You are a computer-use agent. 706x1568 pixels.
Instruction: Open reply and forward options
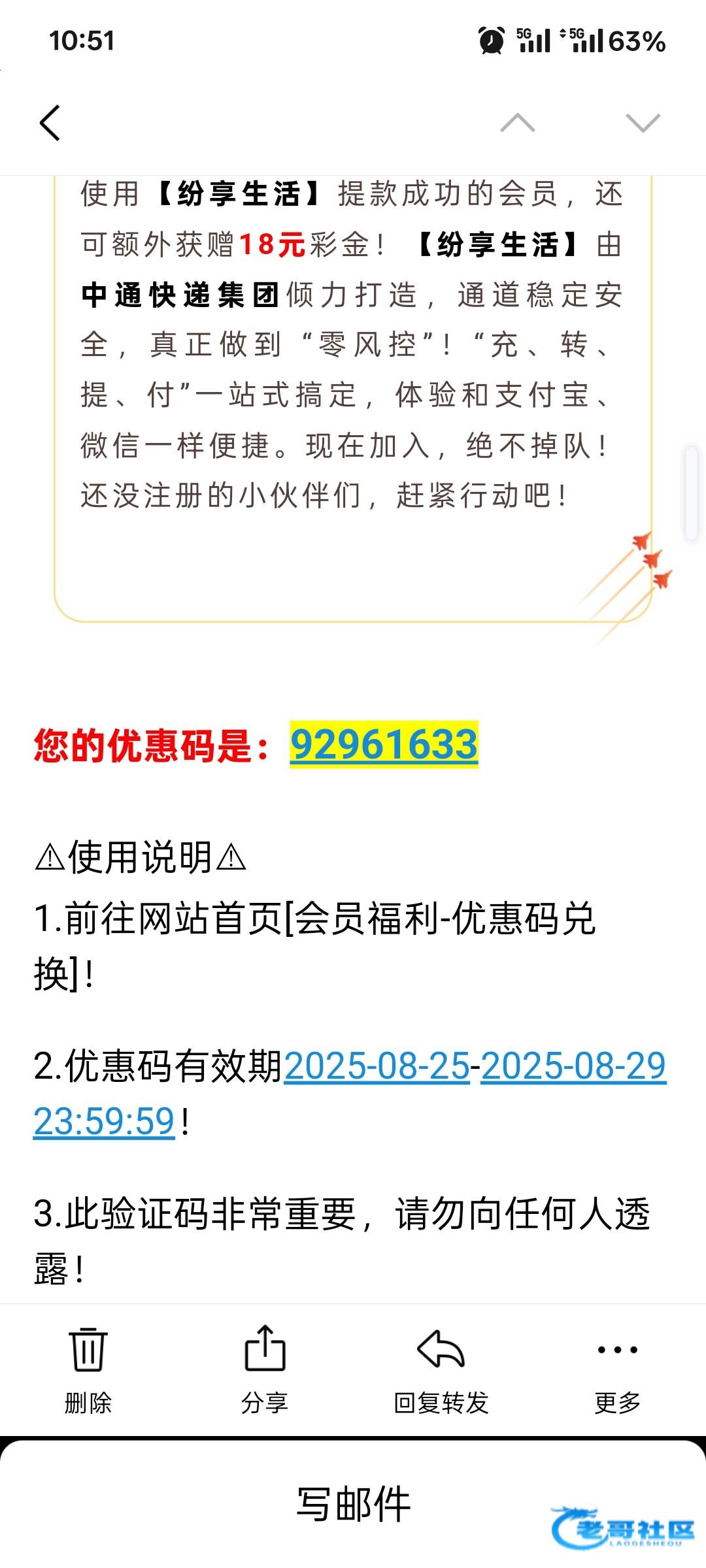coord(441,1368)
